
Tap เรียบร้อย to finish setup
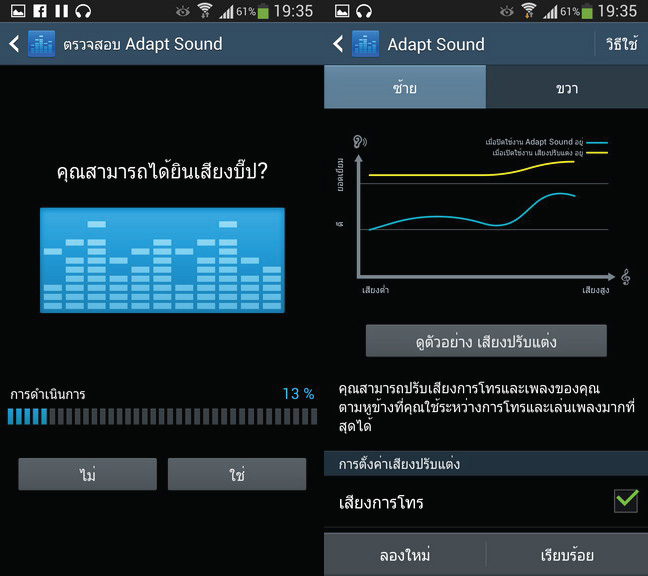[567, 554]
